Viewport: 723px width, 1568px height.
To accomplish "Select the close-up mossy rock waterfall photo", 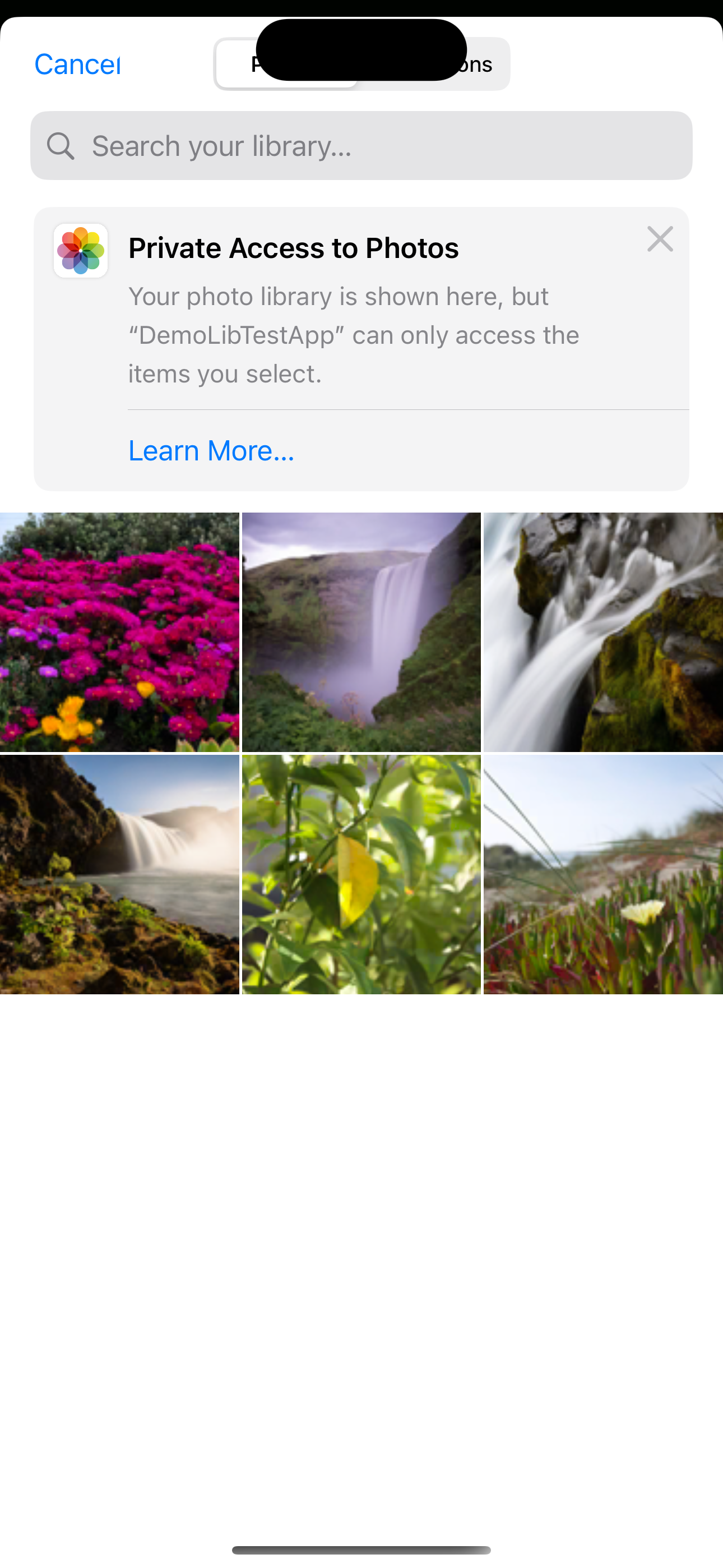I will 603,632.
